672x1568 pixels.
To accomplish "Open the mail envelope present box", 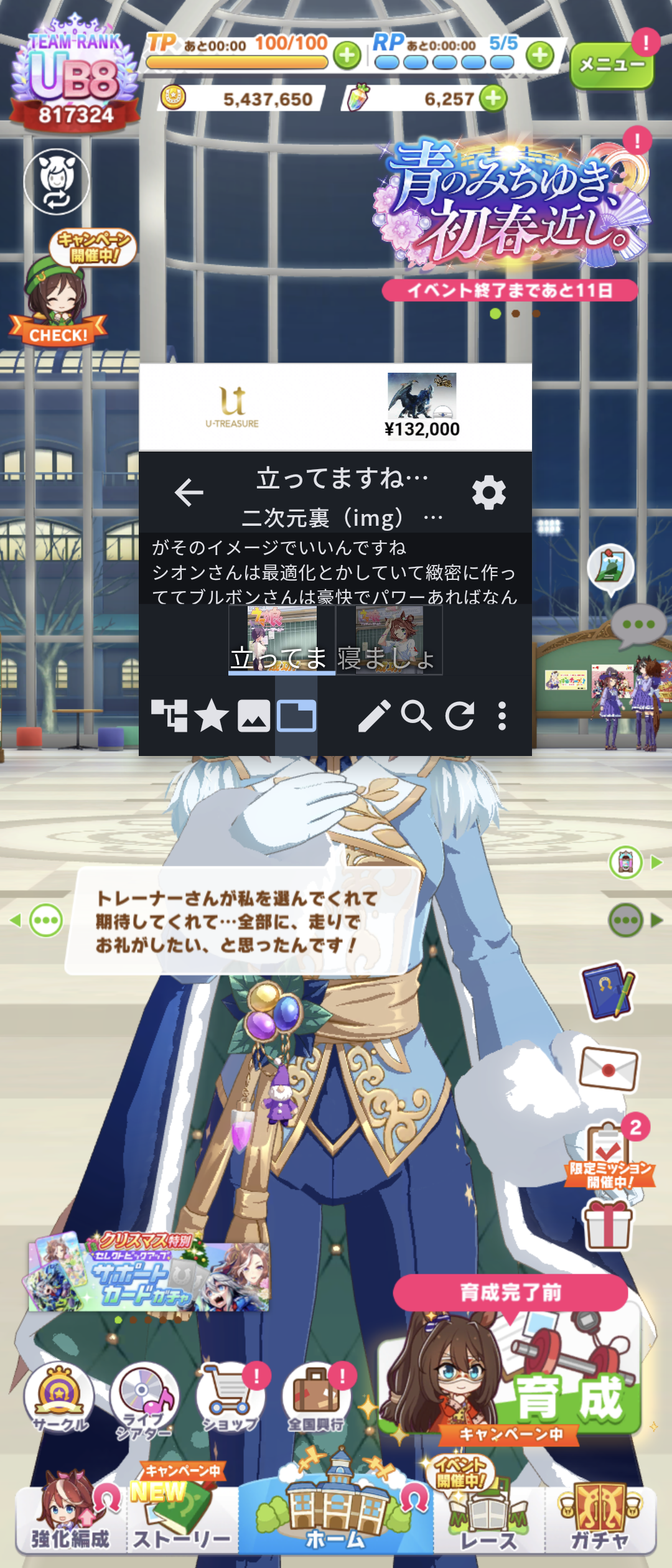I will (609, 1069).
